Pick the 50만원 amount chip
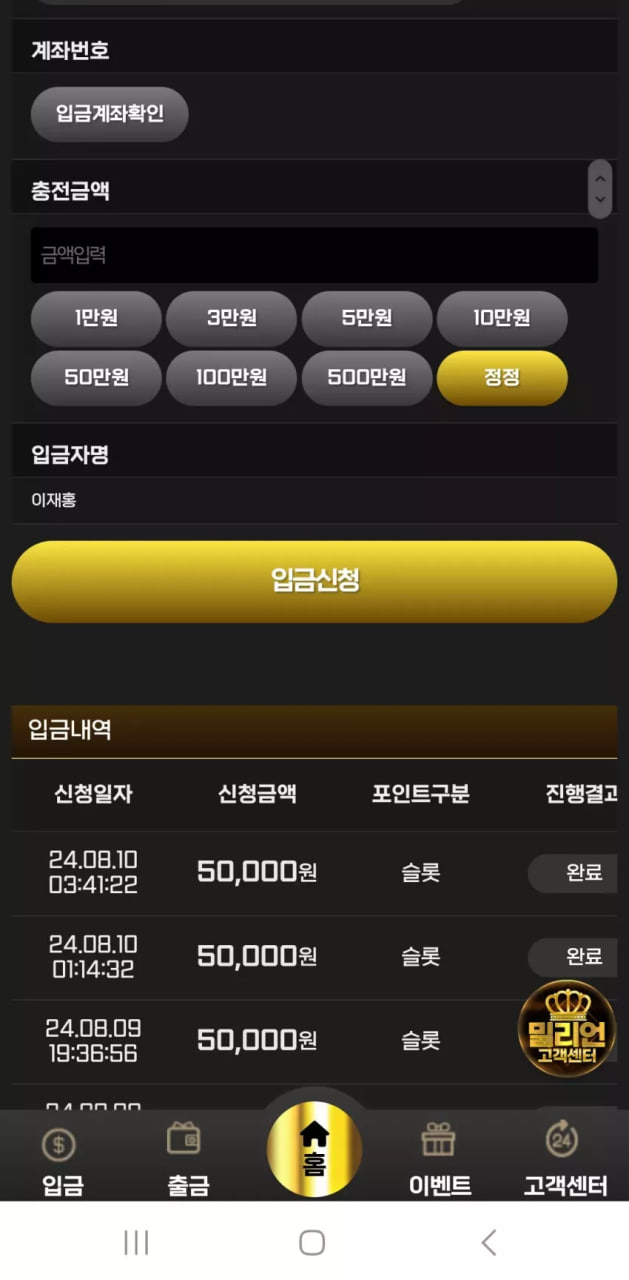The height and width of the screenshot is (1280, 629). click(96, 378)
